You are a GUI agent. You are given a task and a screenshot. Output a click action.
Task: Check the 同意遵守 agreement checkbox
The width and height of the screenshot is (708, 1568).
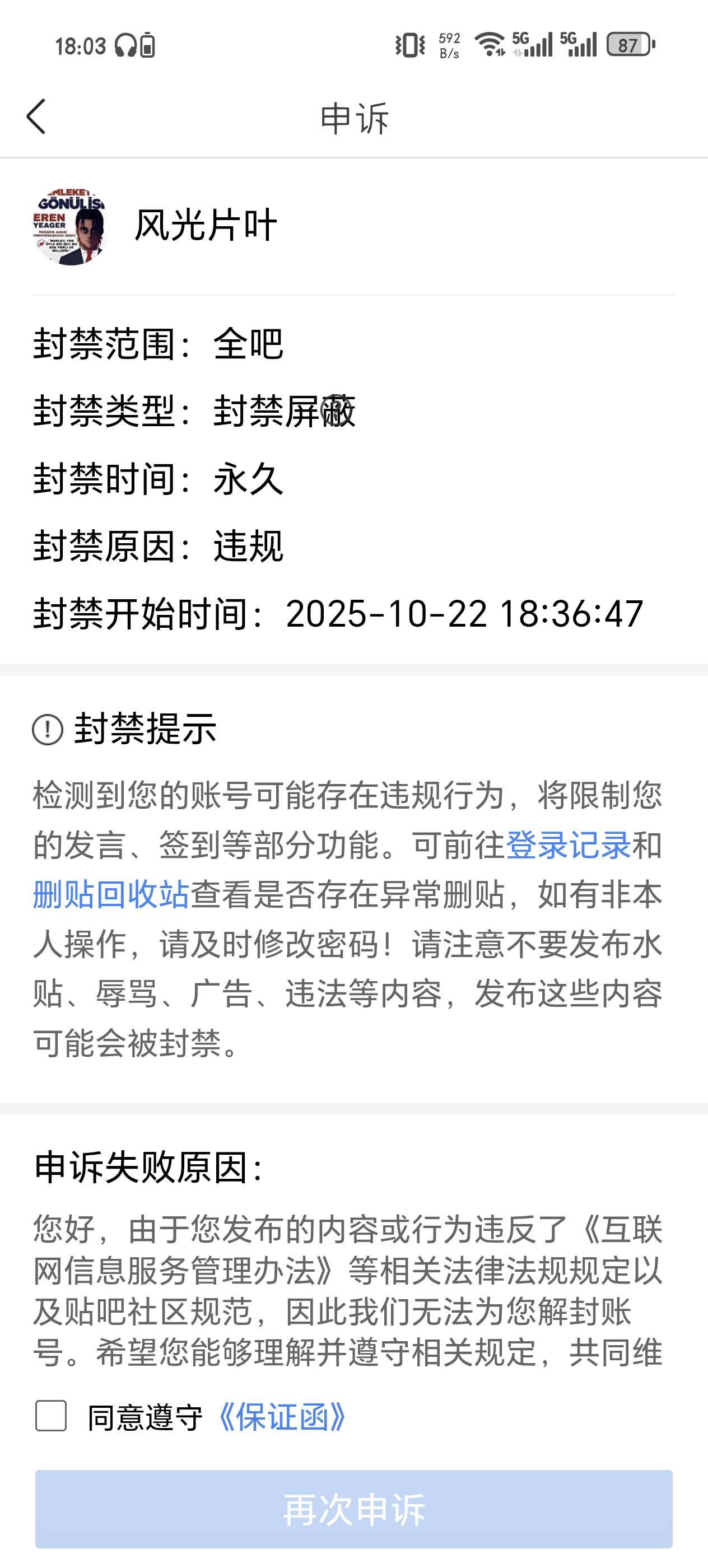(51, 1416)
